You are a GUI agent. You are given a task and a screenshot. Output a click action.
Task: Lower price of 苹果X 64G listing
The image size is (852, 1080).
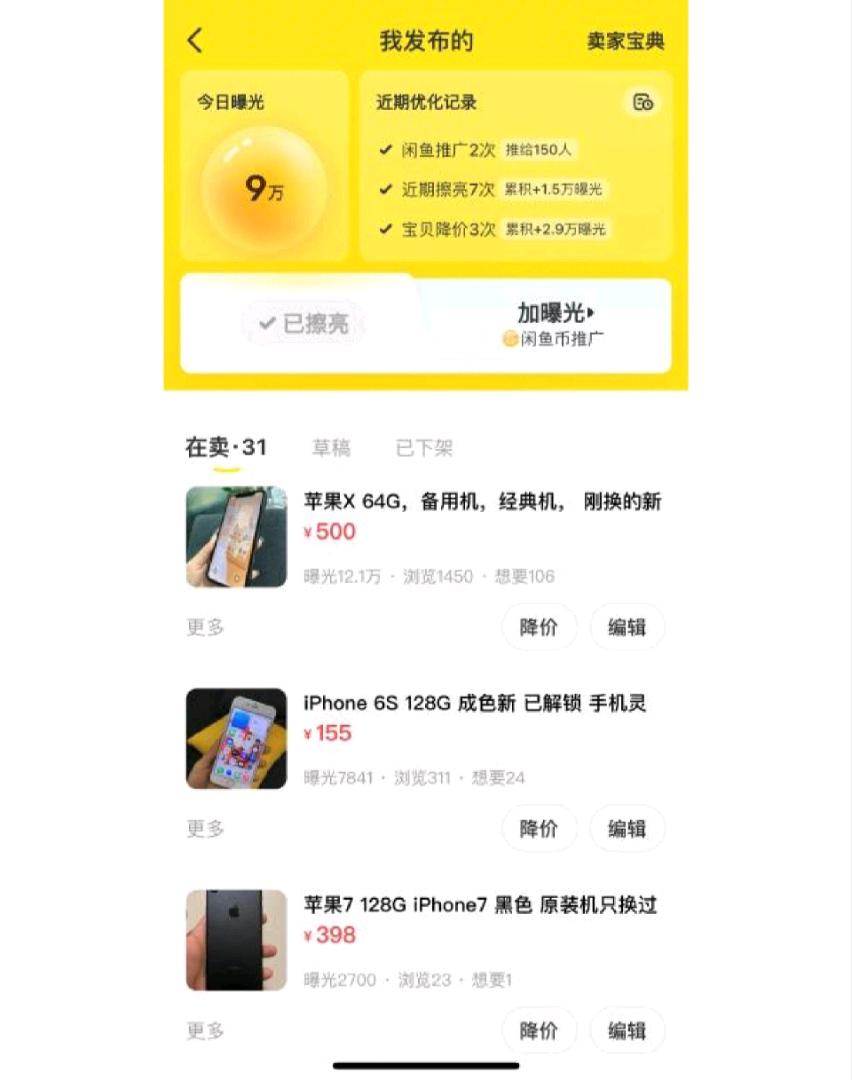[x=539, y=627]
